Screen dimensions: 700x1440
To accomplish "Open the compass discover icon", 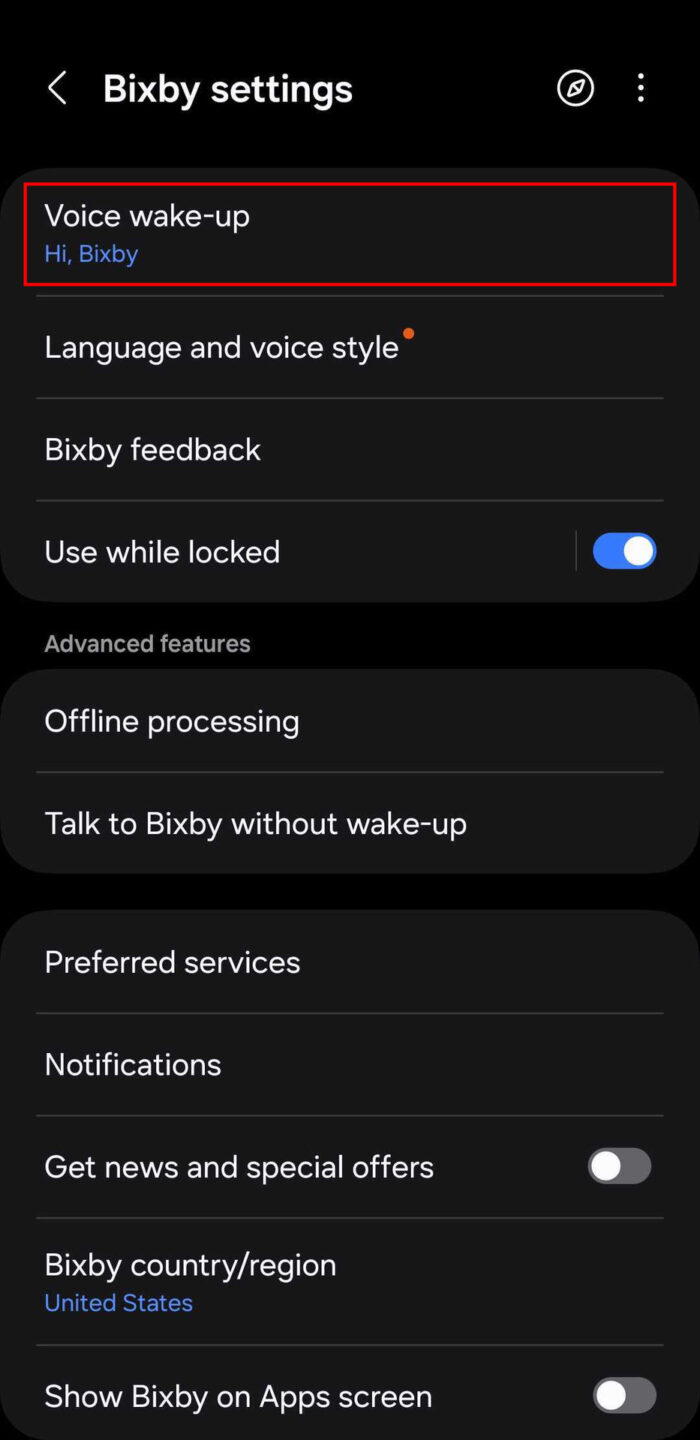I will 575,89.
